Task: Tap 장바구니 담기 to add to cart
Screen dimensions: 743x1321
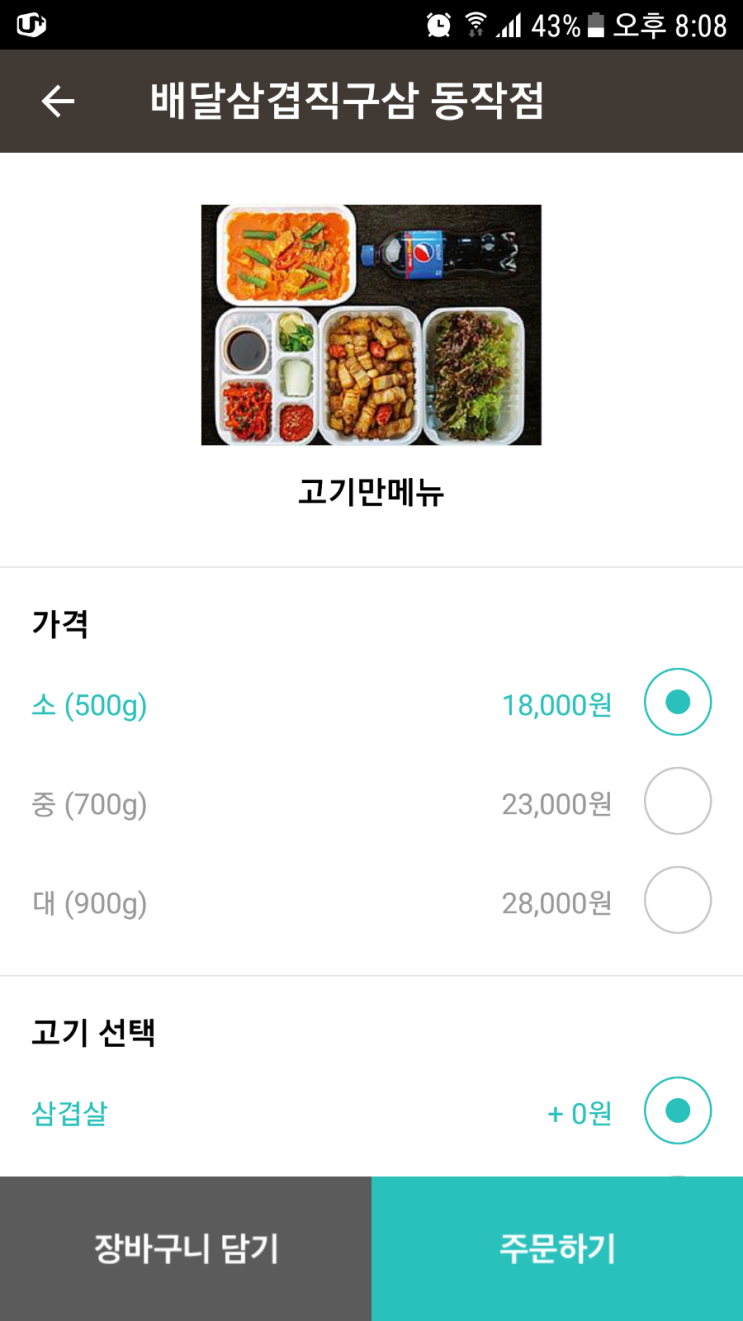Action: tap(186, 1248)
